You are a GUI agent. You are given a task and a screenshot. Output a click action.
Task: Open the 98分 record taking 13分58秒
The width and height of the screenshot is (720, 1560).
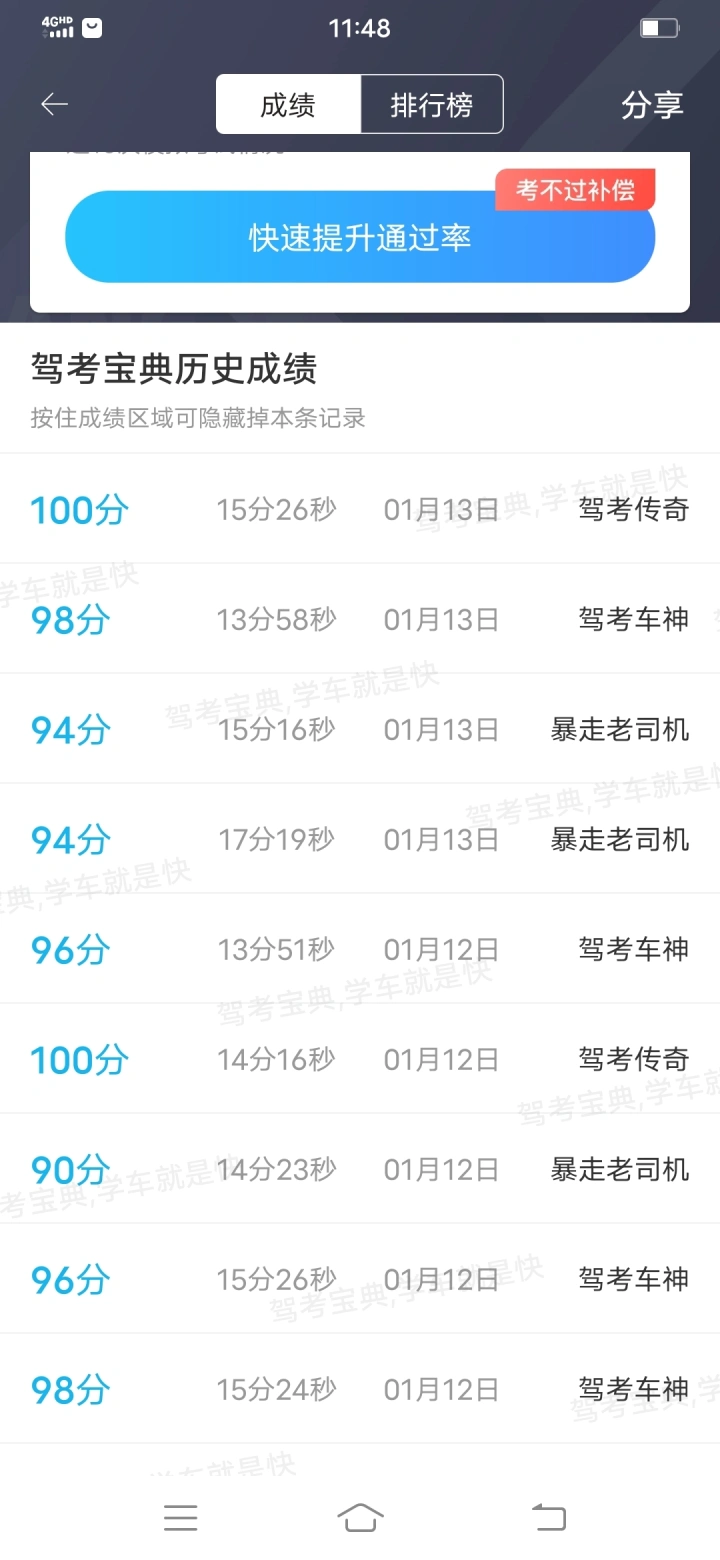(x=360, y=619)
